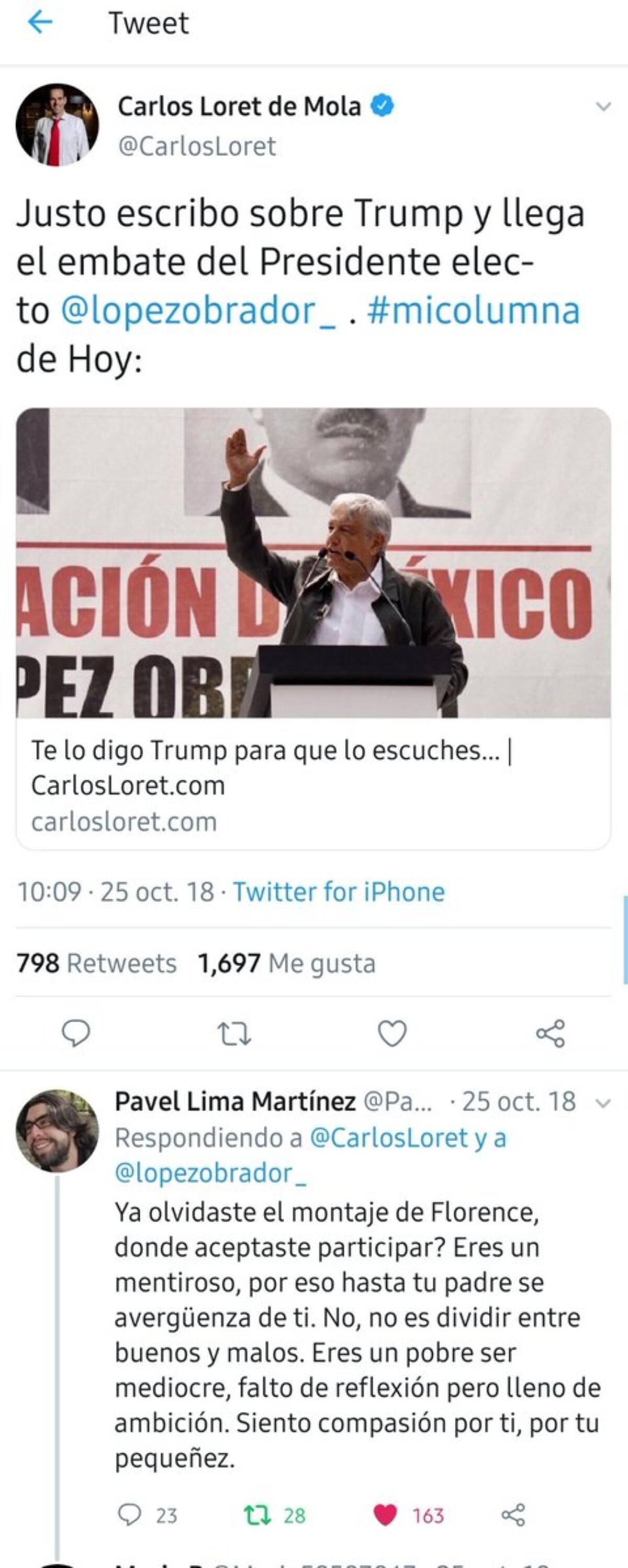The width and height of the screenshot is (628, 1568).
Task: View the 798 Retweets list
Action: coord(96,964)
